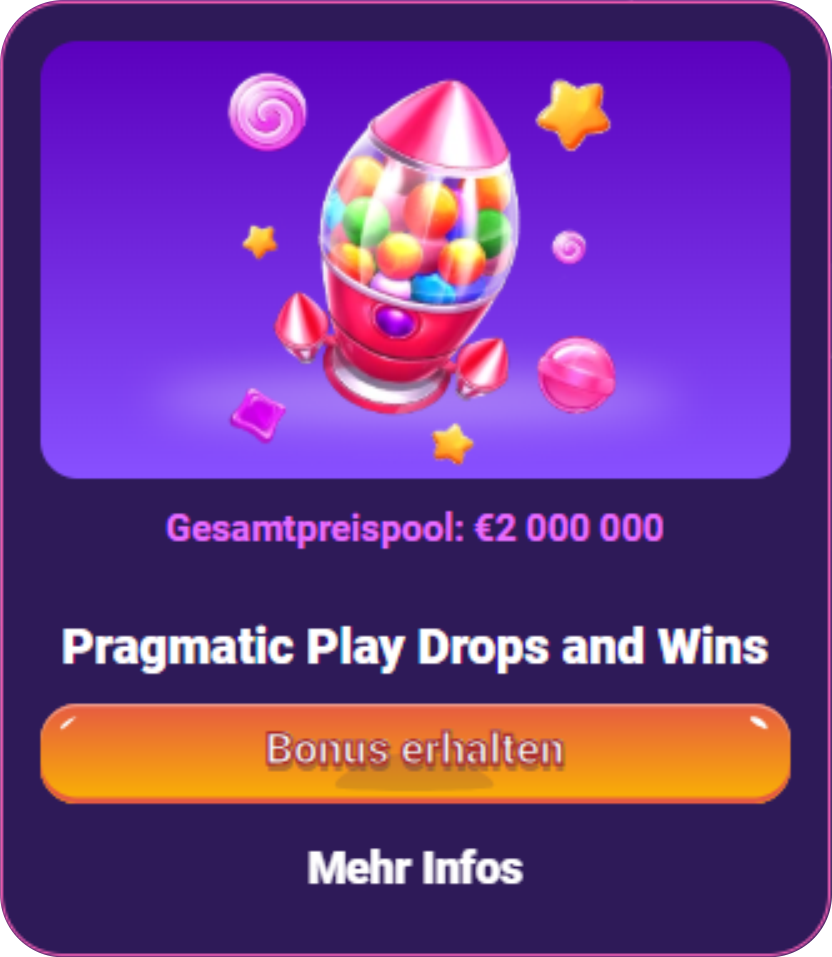Screen dimensions: 832x957
Task: Tap the Bonus erhalten button
Action: [415, 751]
